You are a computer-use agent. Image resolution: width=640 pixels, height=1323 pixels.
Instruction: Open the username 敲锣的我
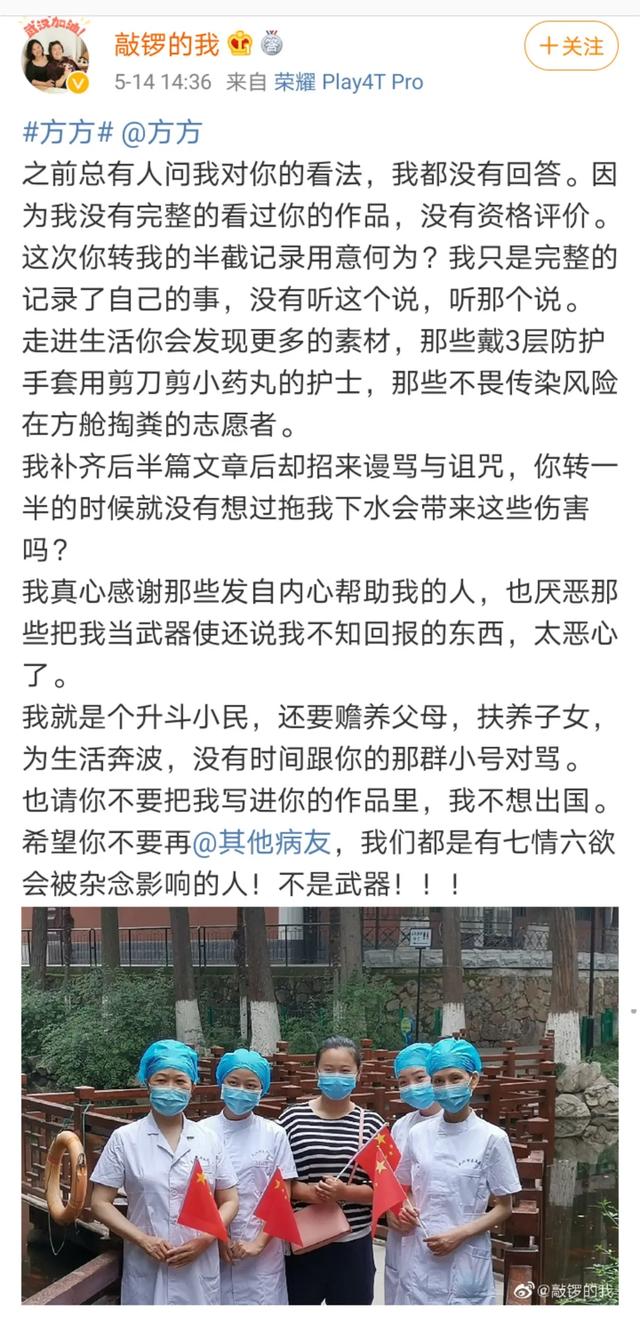(165, 45)
